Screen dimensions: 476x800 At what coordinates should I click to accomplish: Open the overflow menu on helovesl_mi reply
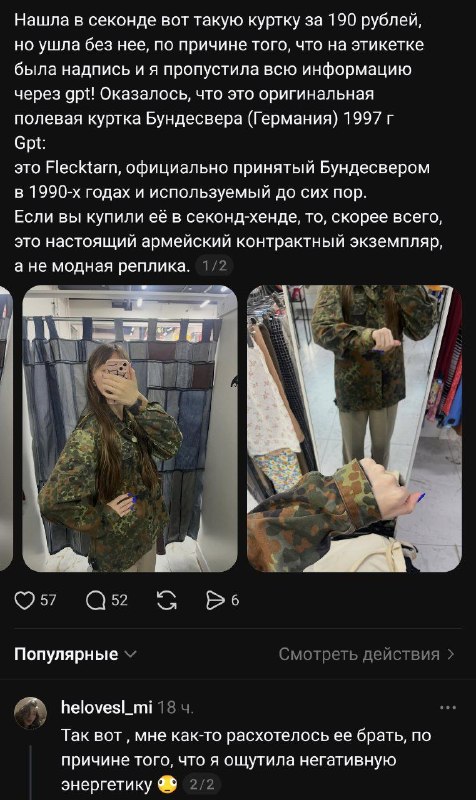448,708
